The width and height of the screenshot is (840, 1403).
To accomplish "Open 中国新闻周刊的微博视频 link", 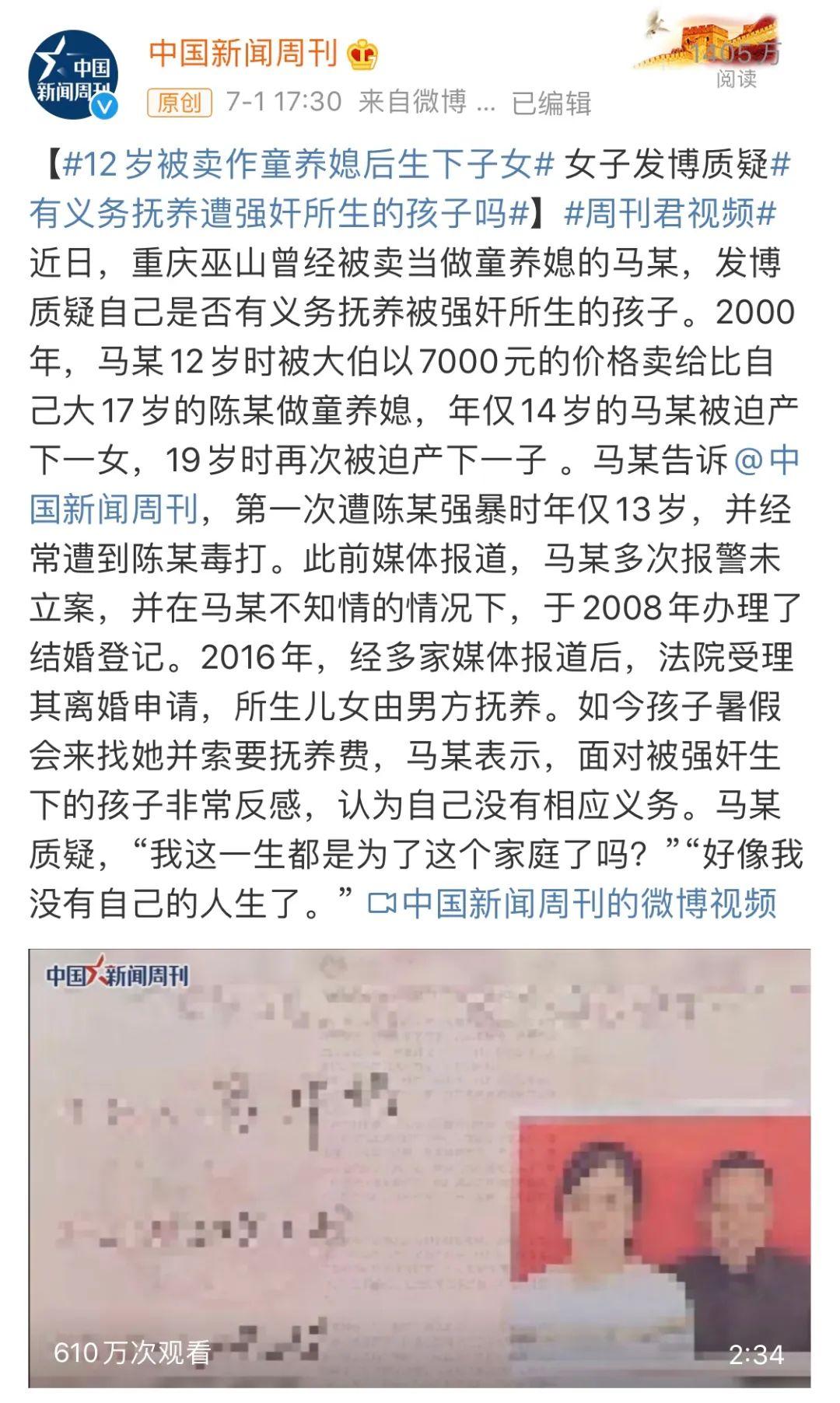I will [x=572, y=903].
